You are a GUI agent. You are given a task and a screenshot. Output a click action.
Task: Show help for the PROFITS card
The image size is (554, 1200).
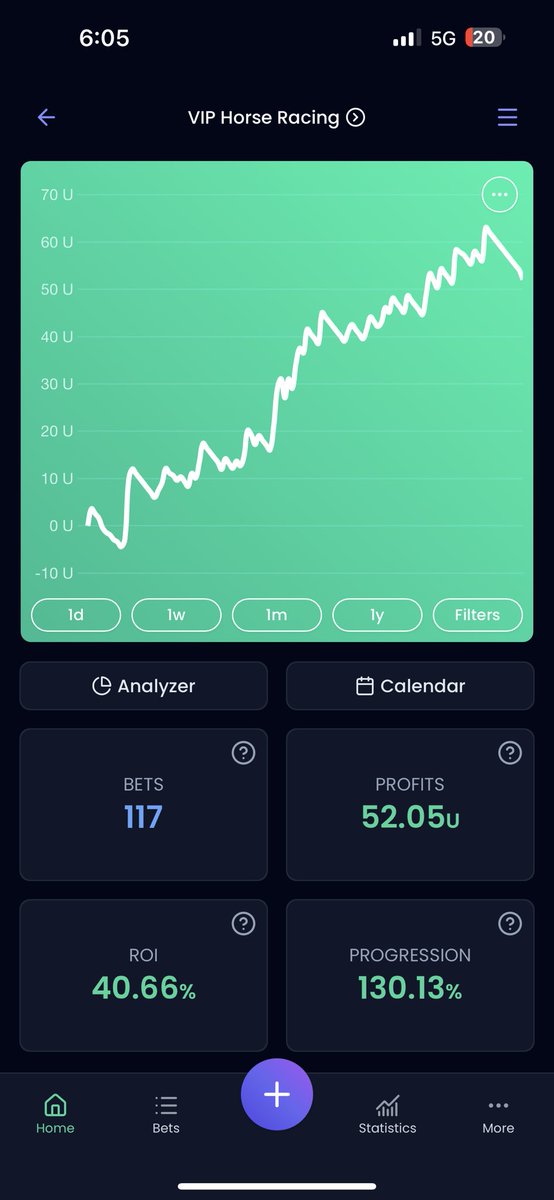click(x=510, y=753)
